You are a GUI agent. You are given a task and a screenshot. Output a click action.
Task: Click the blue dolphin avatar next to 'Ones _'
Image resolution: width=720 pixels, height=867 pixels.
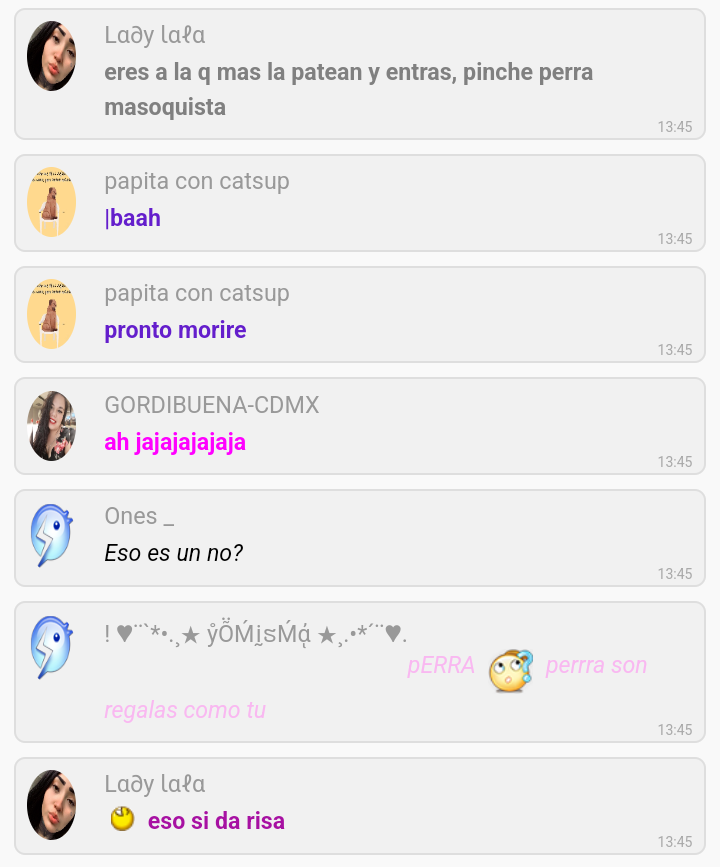click(x=51, y=537)
